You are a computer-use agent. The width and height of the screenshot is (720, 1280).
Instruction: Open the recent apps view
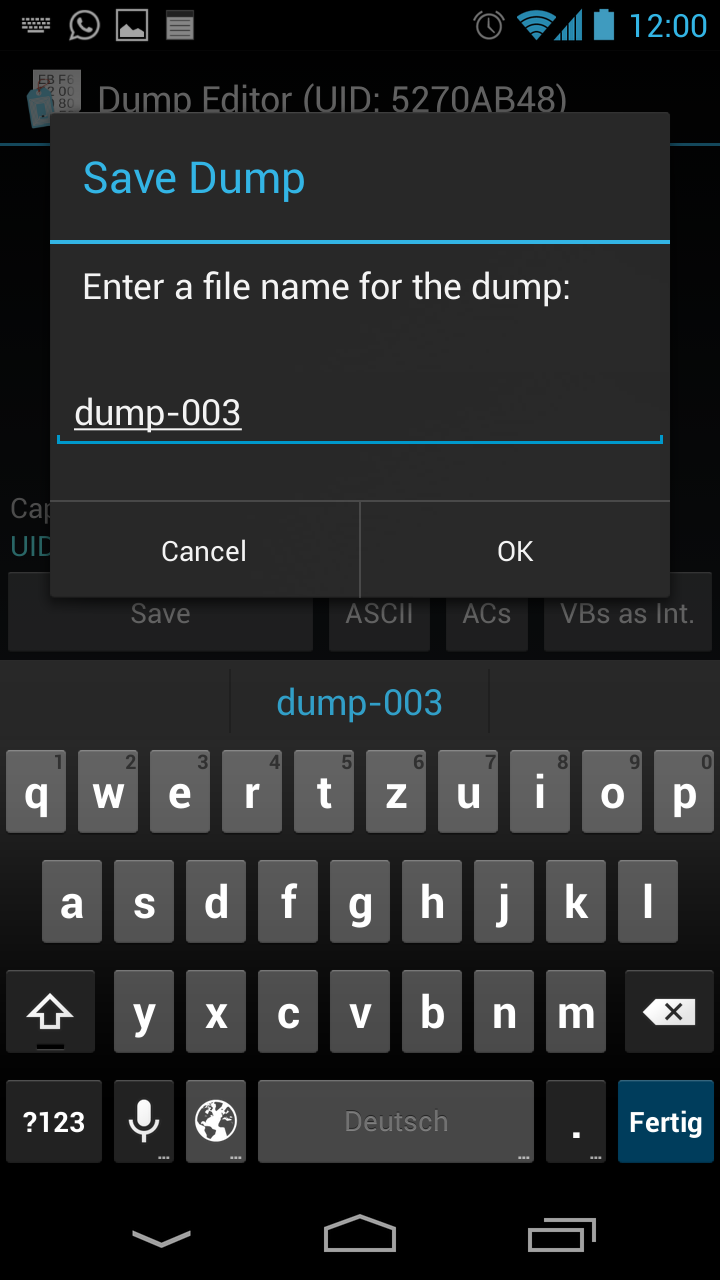tap(561, 1236)
